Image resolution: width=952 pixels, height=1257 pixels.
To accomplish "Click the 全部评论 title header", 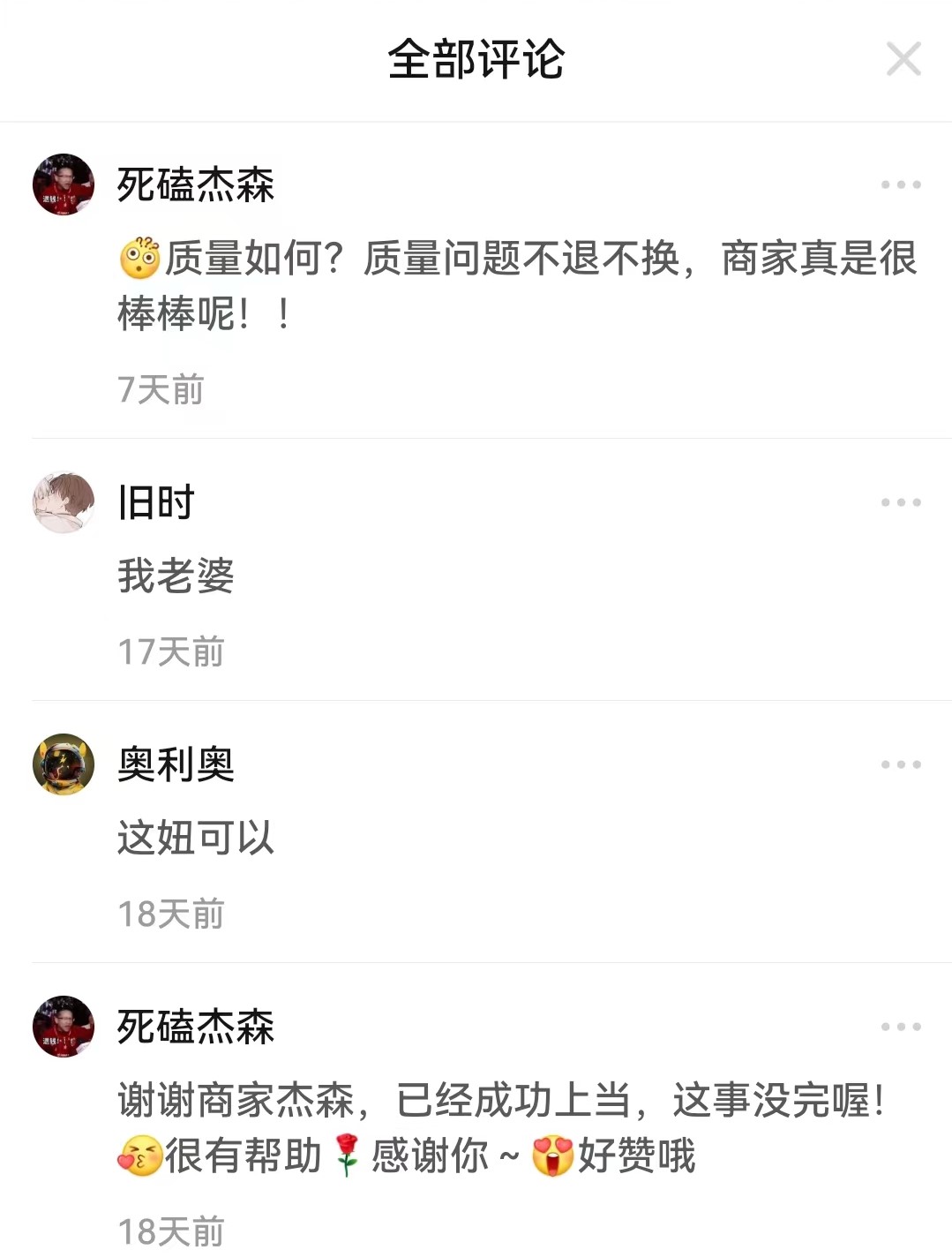I will coord(476,58).
